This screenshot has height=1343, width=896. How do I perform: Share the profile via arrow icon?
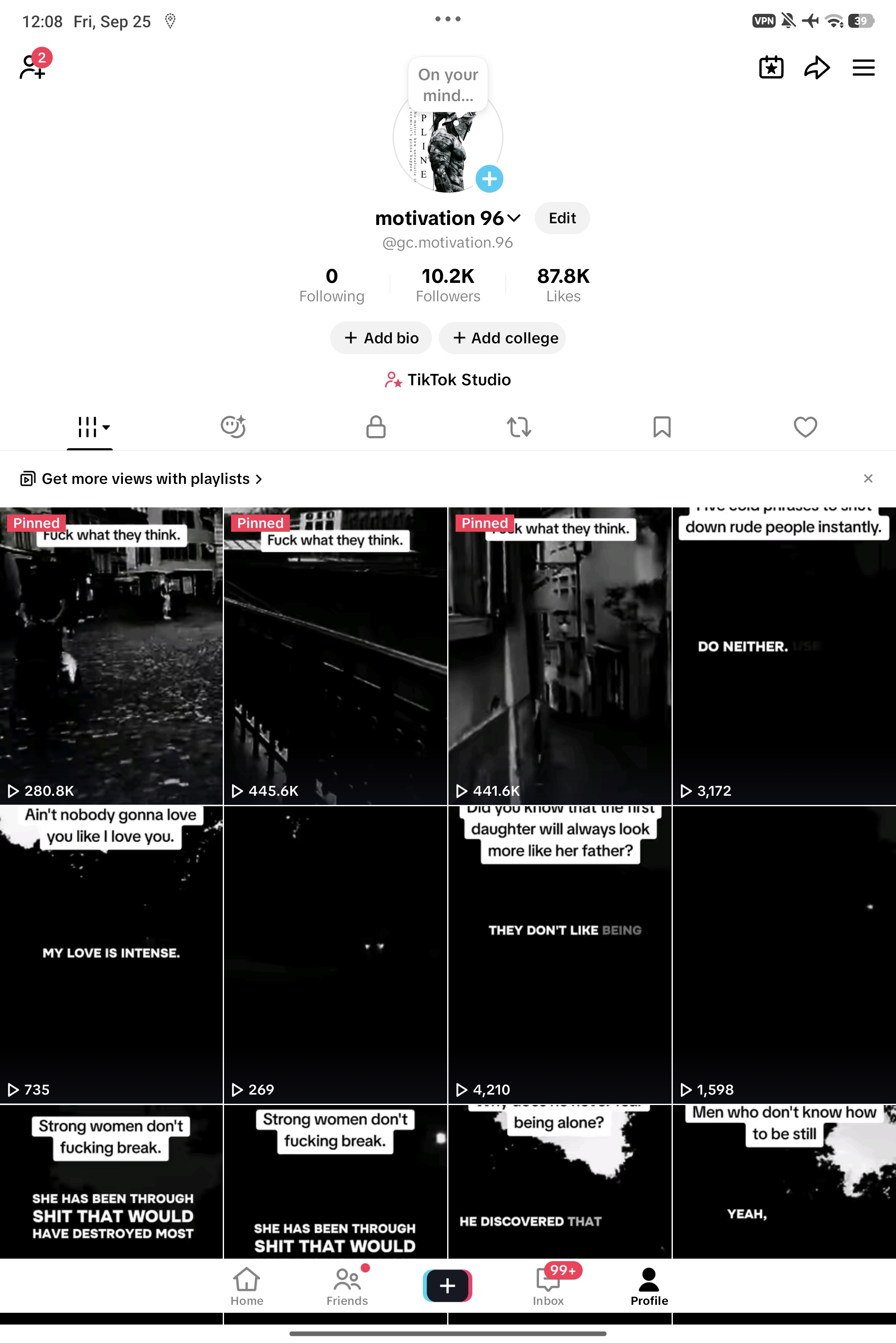(x=817, y=68)
